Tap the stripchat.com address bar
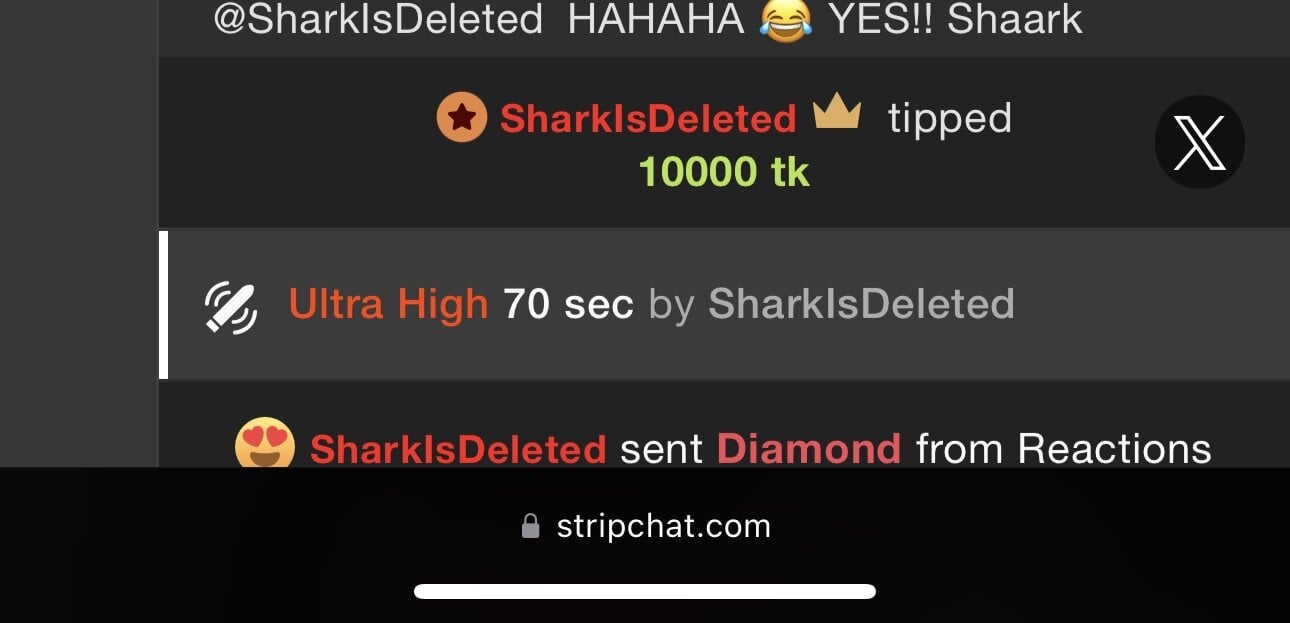The height and width of the screenshot is (623, 1290). pos(646,526)
